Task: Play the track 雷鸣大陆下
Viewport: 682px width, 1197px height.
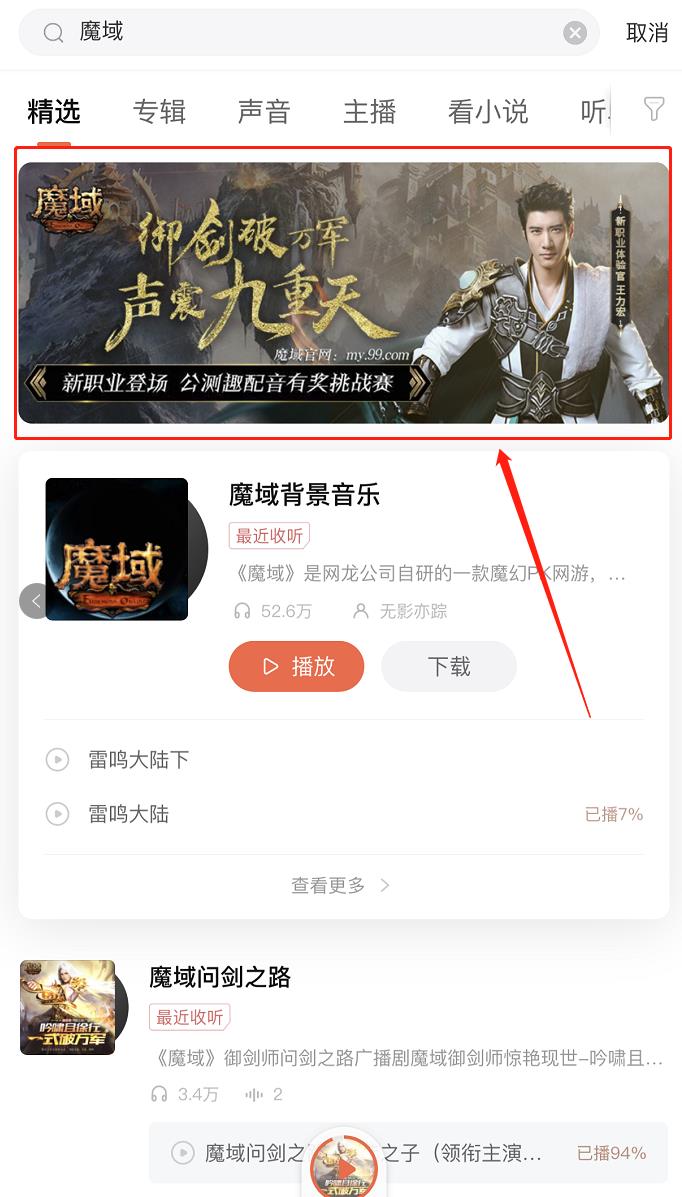Action: click(138, 760)
